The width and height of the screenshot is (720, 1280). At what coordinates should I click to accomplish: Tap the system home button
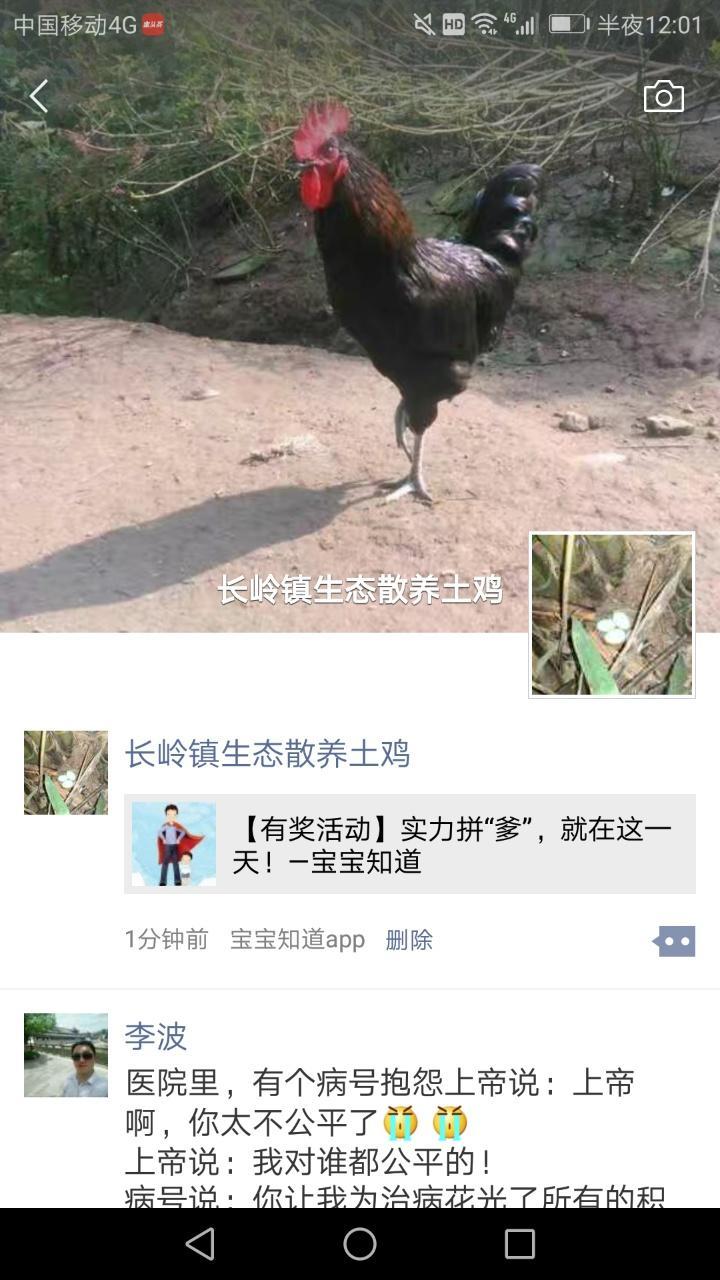360,1244
